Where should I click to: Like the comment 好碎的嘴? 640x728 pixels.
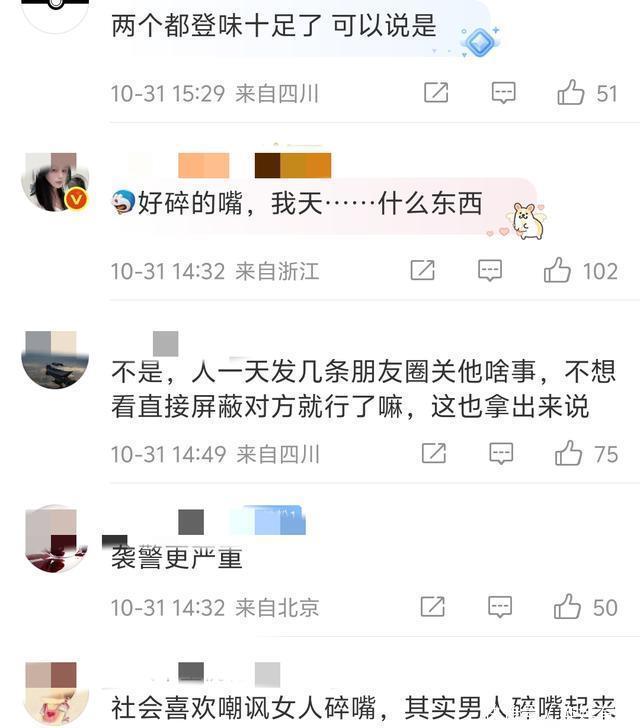coord(557,270)
